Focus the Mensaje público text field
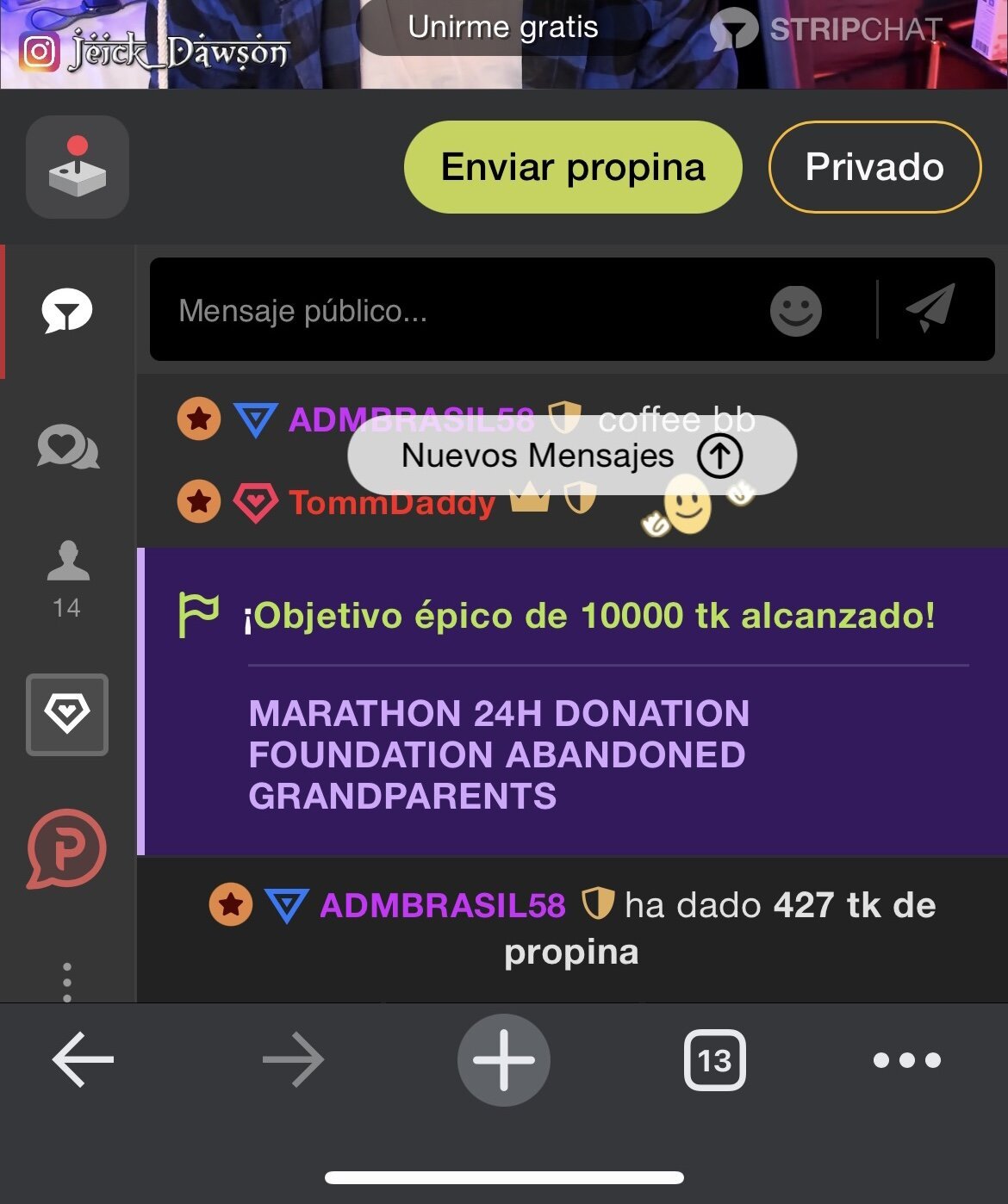The height and width of the screenshot is (1204, 1008). [457, 311]
